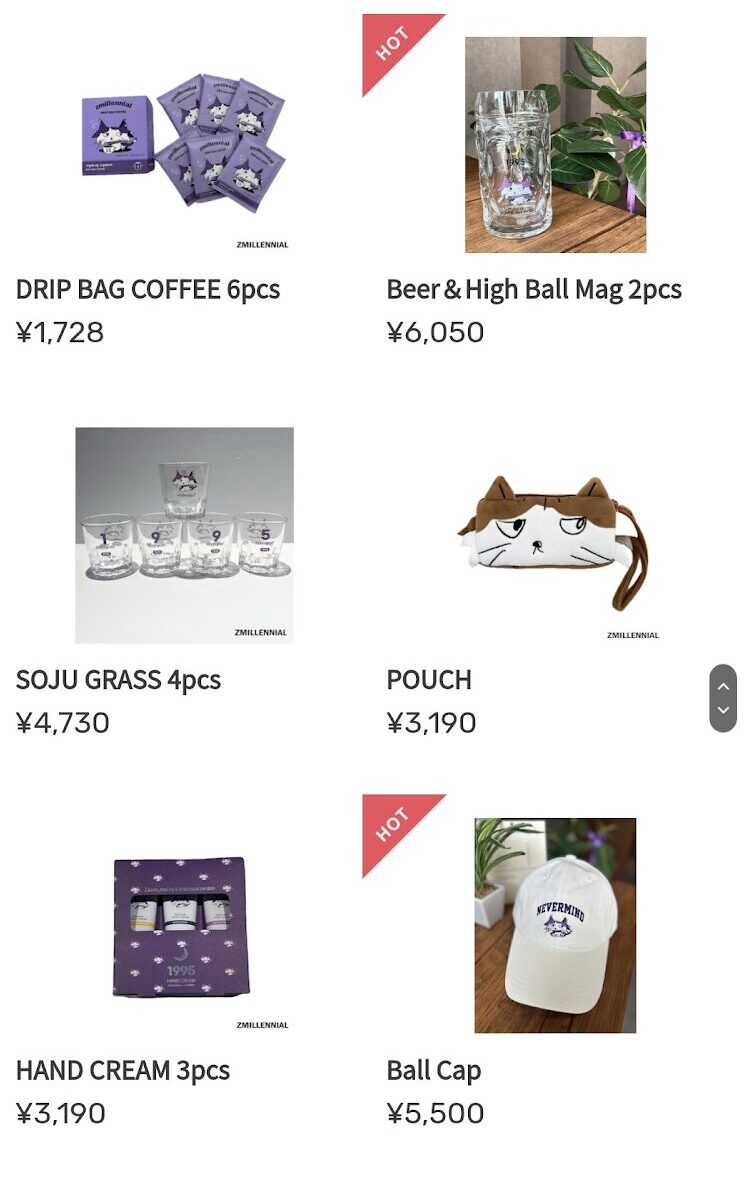View HAND CREAM 3pcs details
The image size is (754, 1181).
point(184,926)
